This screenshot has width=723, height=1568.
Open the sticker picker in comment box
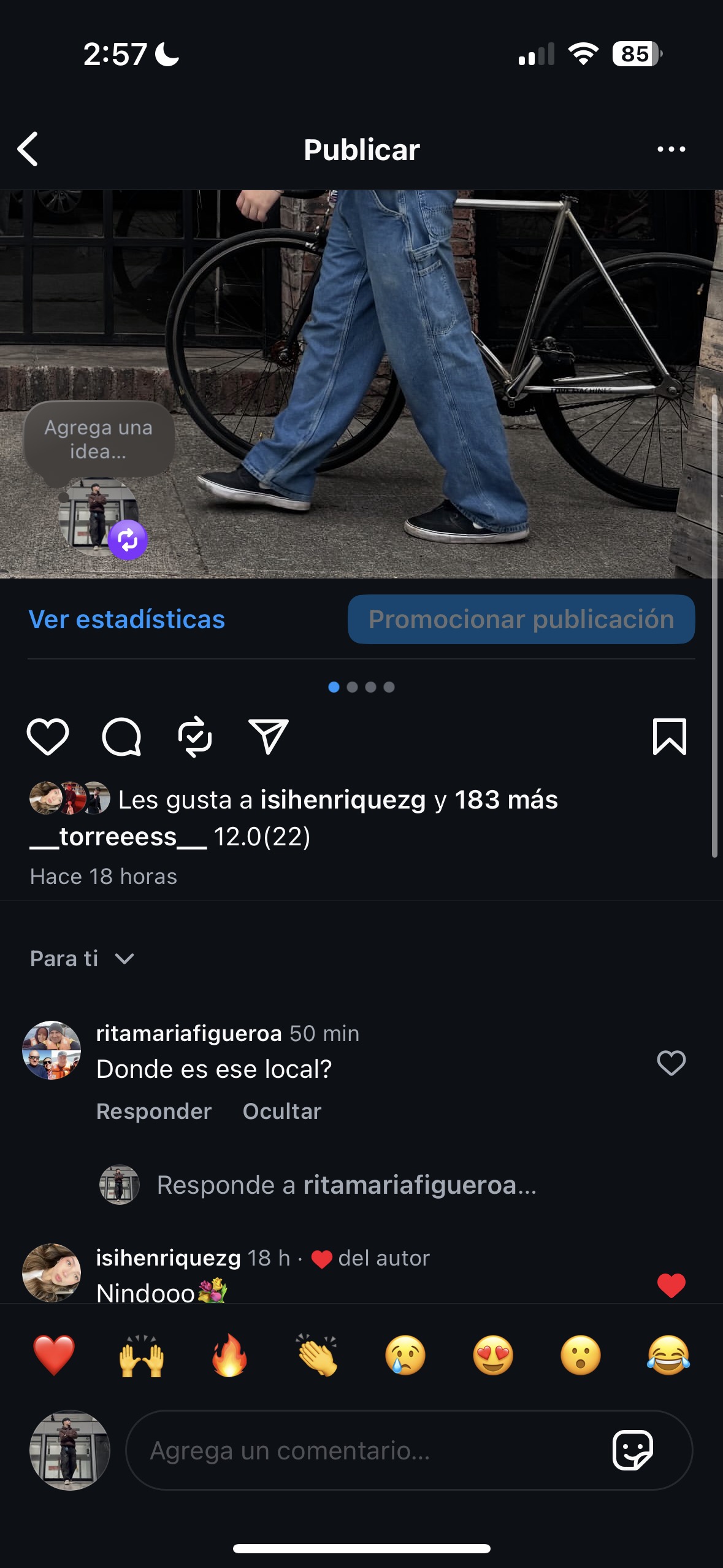tap(633, 1451)
